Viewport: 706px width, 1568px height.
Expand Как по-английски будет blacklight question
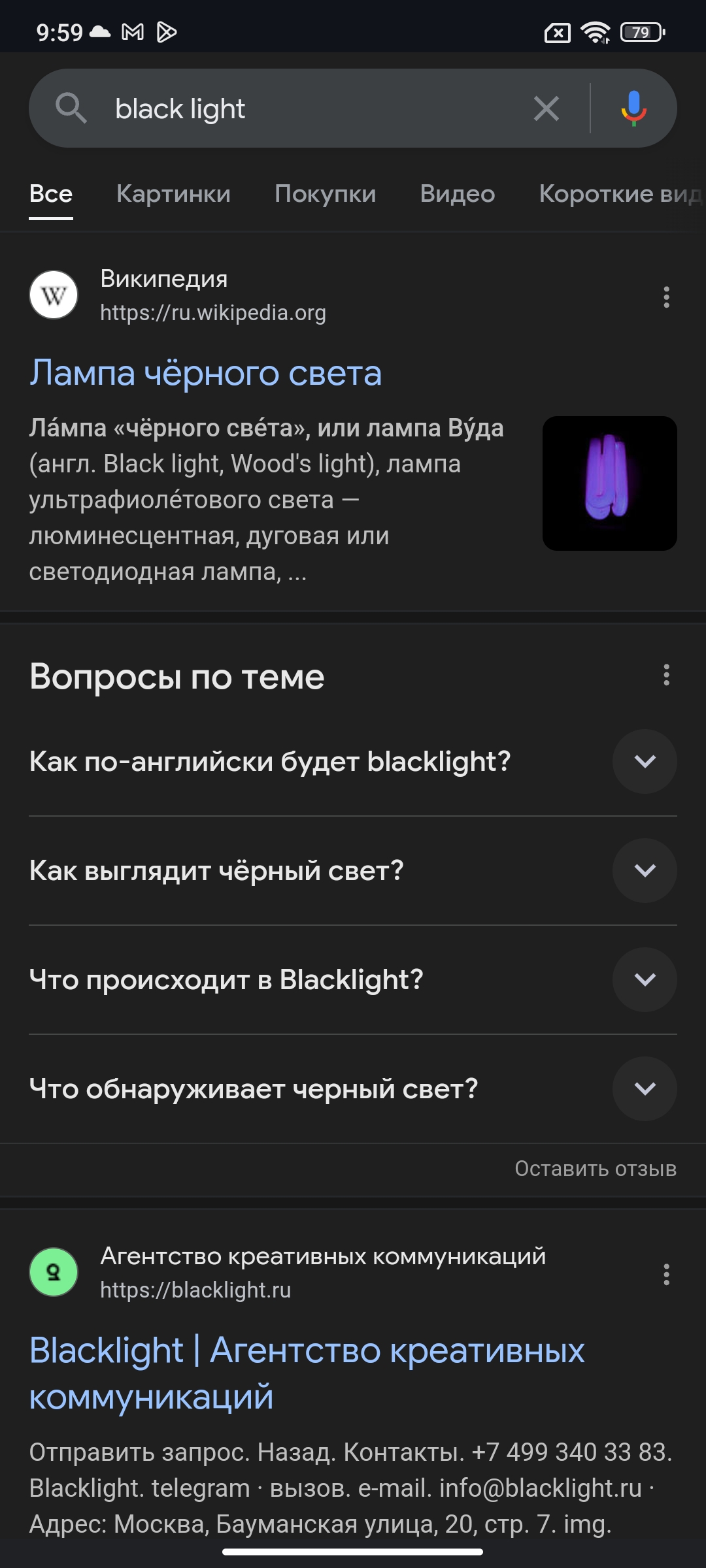[x=353, y=762]
